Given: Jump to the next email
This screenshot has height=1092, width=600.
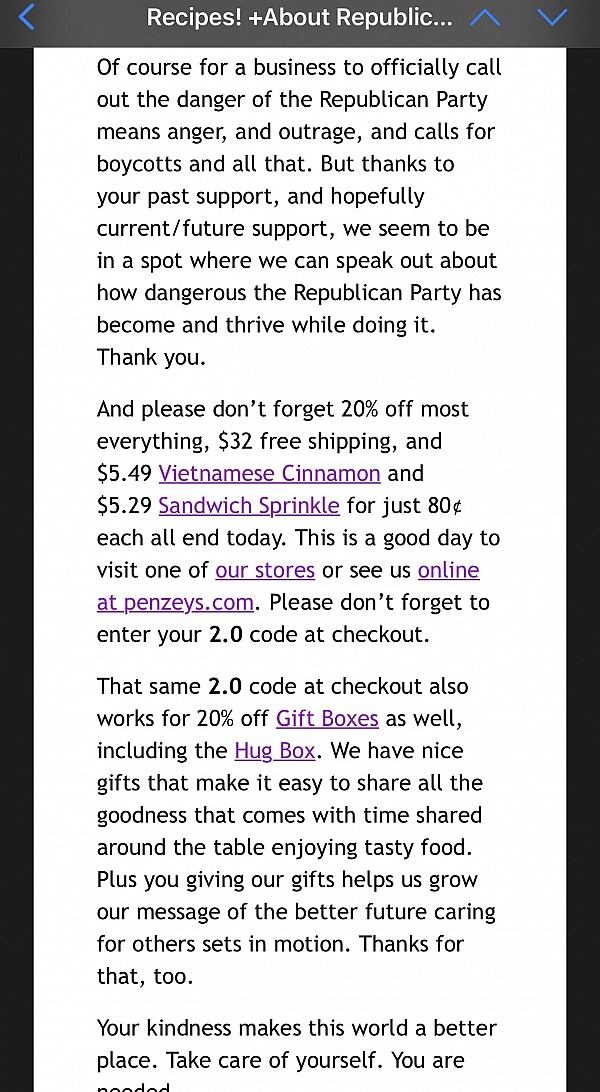Looking at the screenshot, I should (x=553, y=17).
